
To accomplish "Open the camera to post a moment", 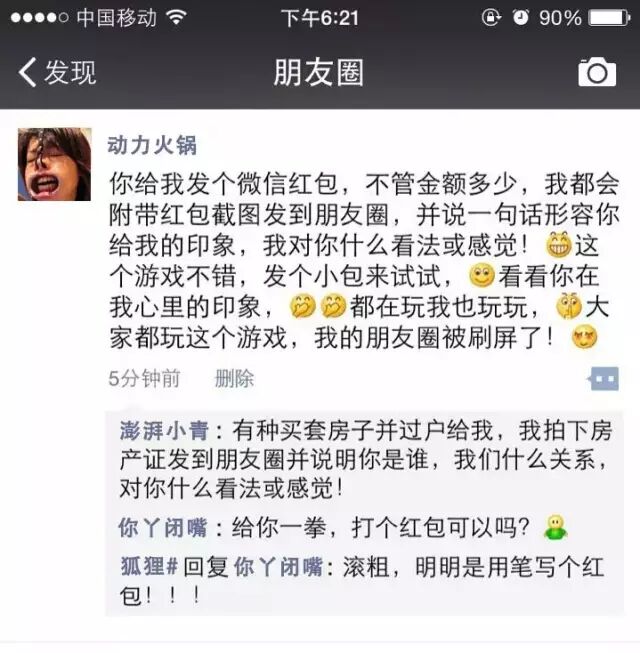I will pos(597,72).
